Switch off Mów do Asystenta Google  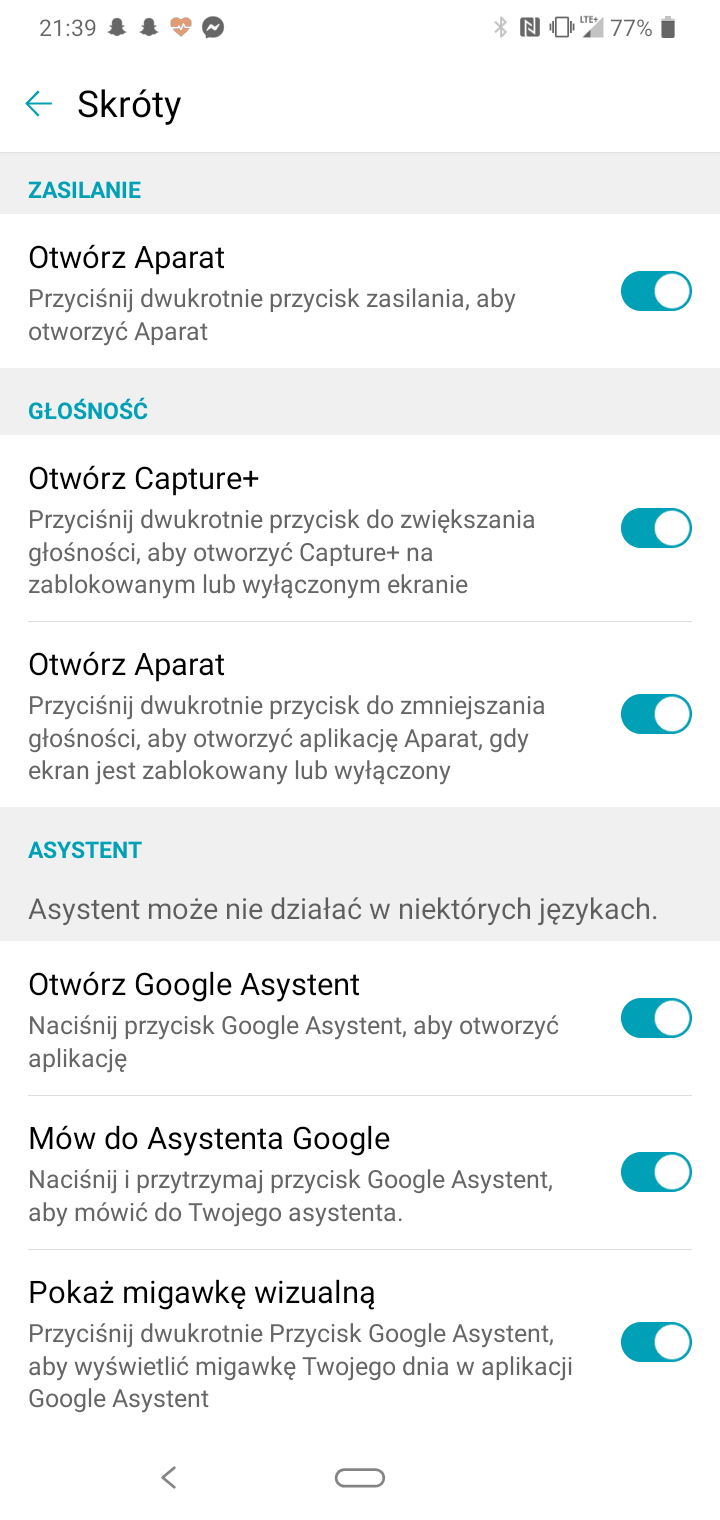(x=656, y=1172)
